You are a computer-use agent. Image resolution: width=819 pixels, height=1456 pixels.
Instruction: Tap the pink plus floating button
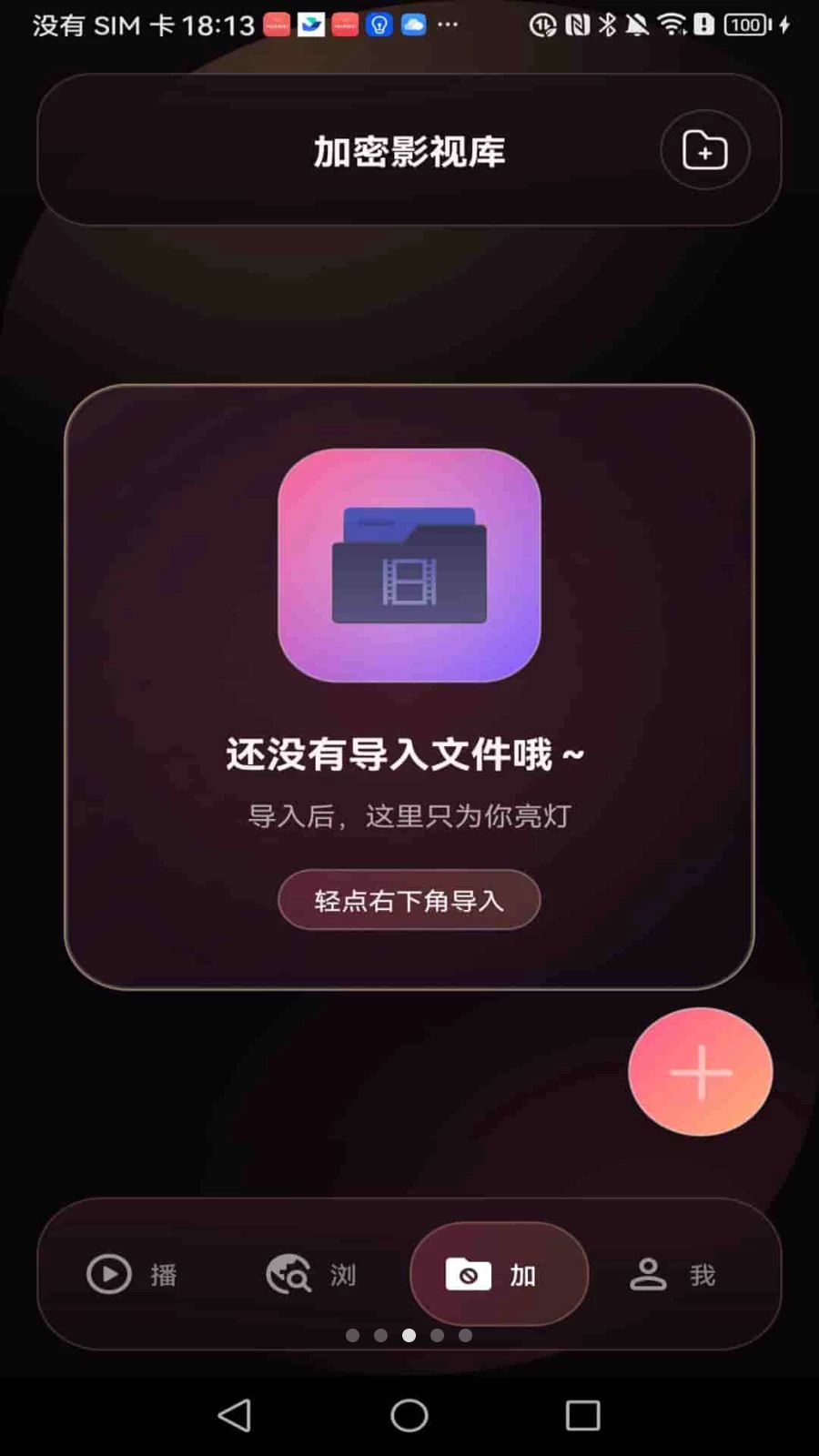(700, 1072)
